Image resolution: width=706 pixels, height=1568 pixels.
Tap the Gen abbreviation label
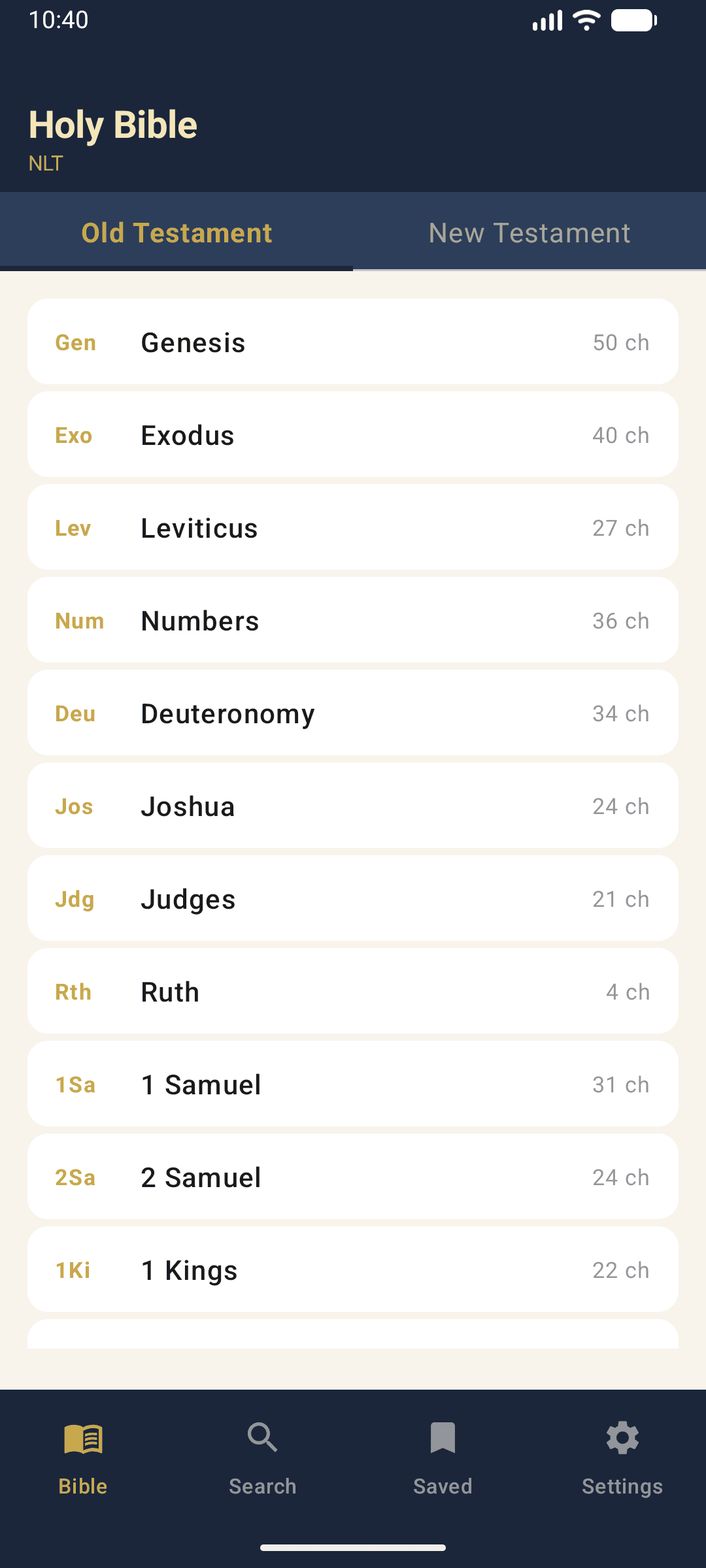point(75,342)
